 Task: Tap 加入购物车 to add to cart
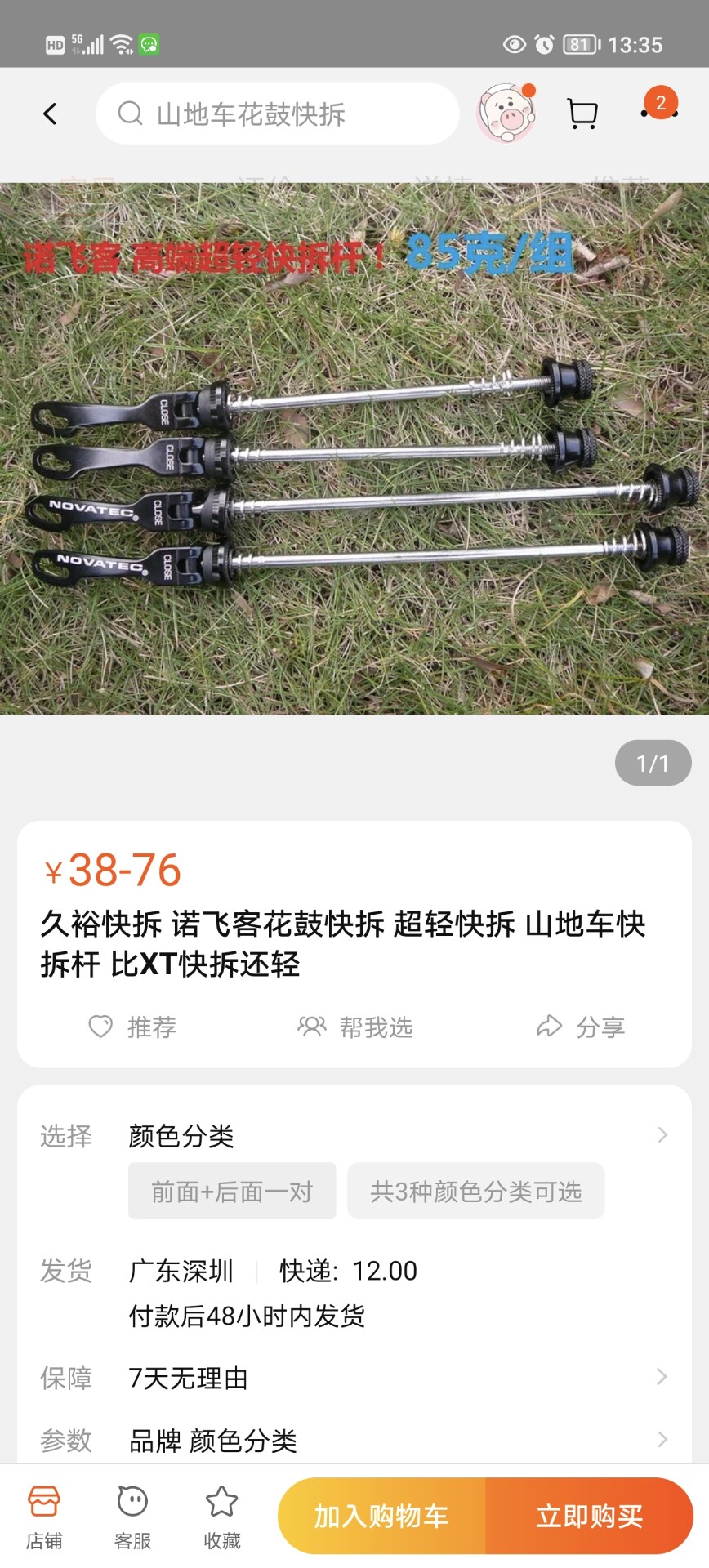pyautogui.click(x=381, y=1516)
